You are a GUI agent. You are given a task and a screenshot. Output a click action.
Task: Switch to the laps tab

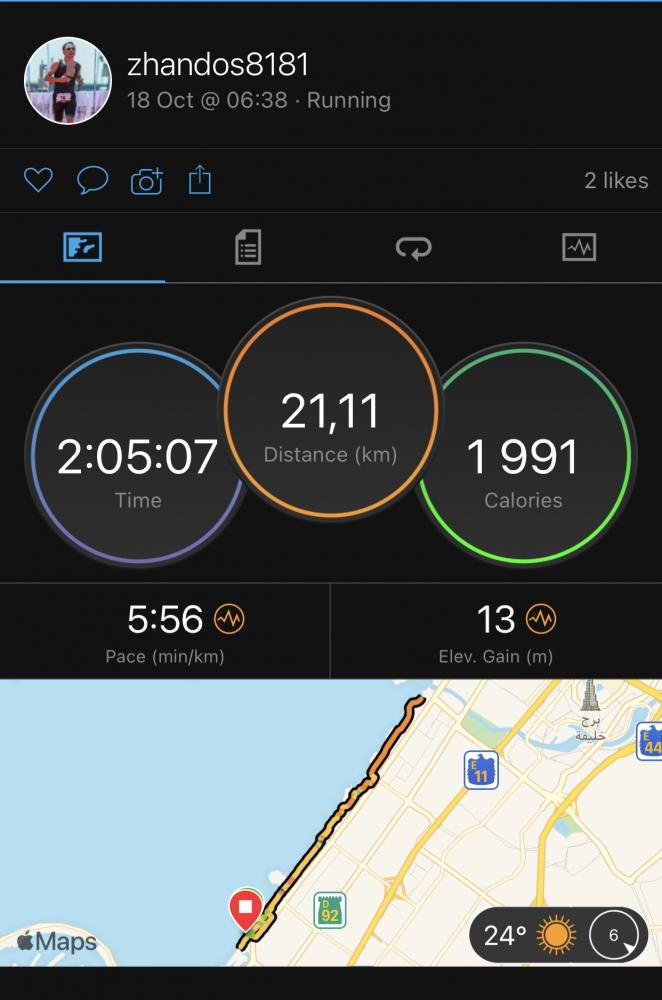pos(413,247)
